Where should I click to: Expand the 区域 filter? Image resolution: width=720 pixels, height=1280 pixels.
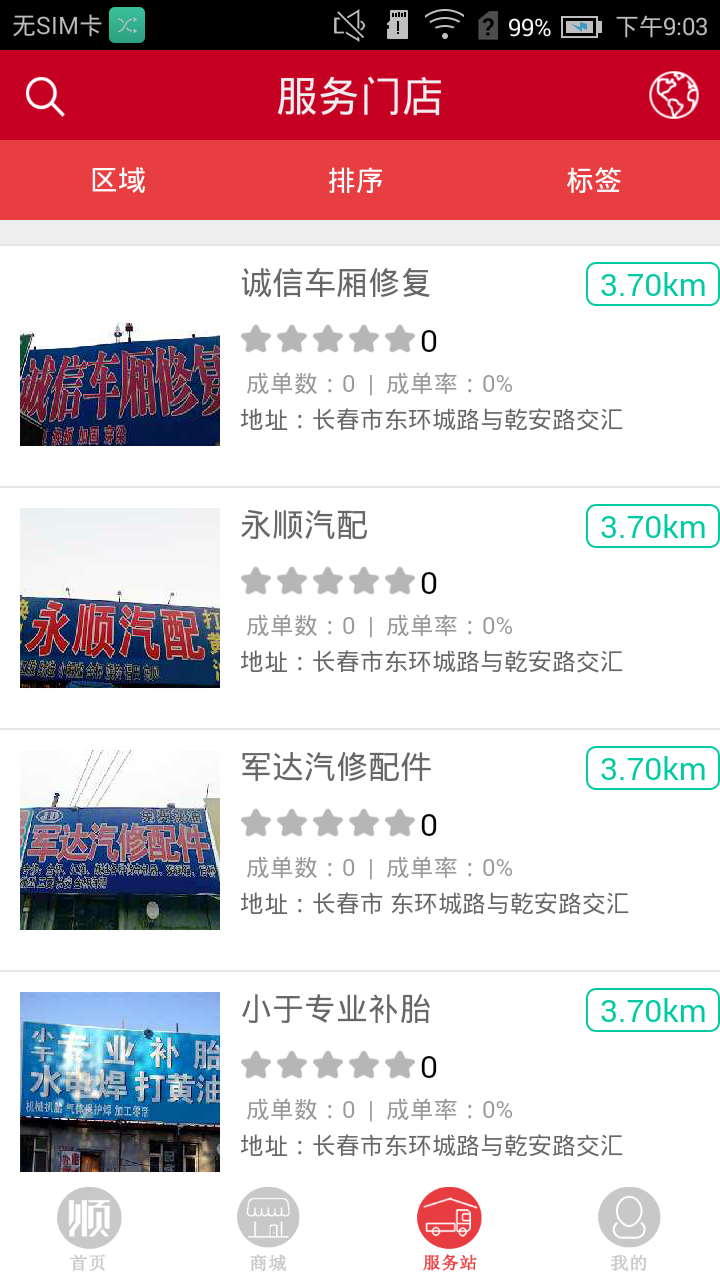119,180
